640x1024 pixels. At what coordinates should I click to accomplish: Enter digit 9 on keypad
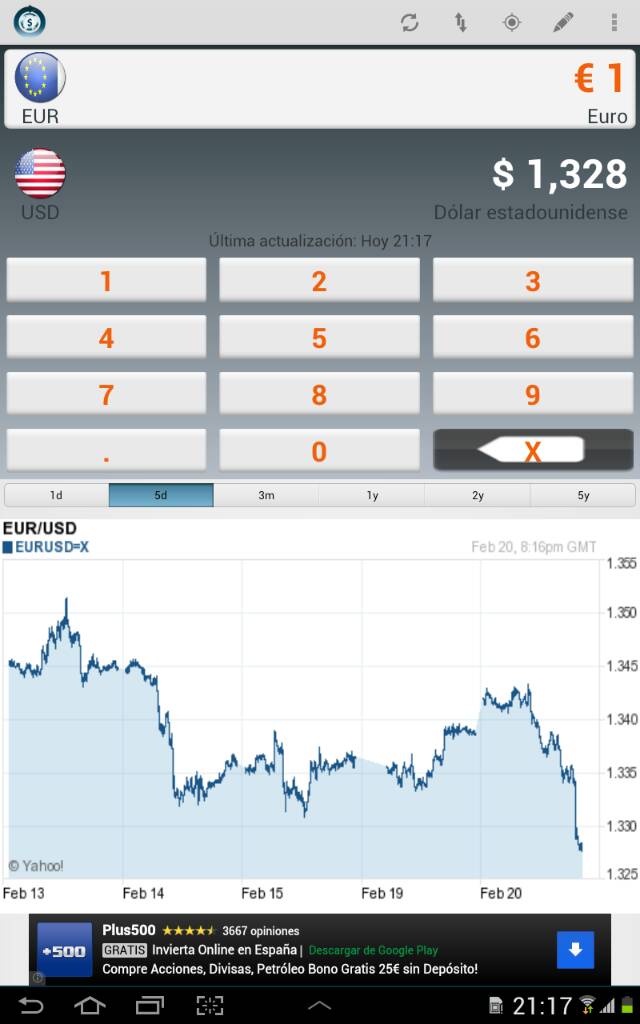(x=533, y=394)
